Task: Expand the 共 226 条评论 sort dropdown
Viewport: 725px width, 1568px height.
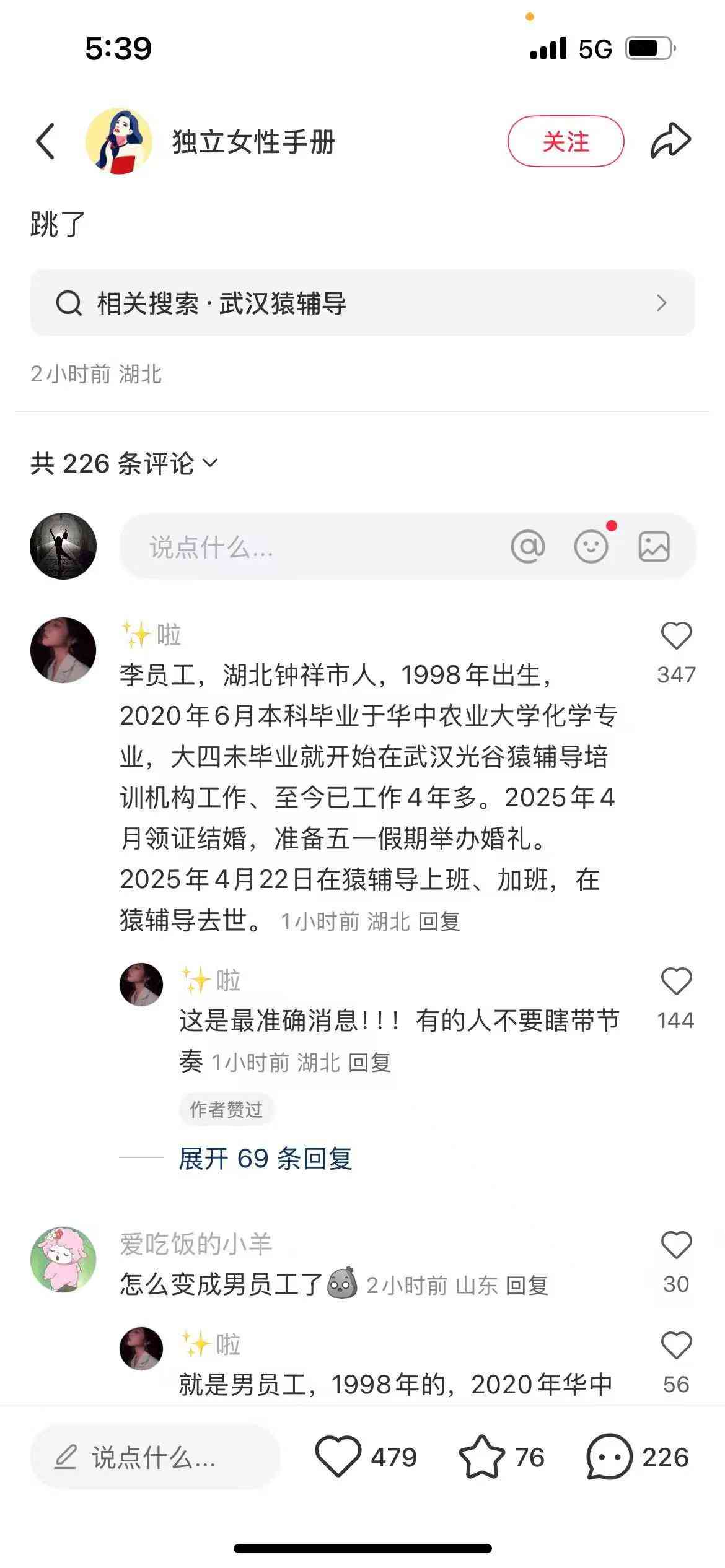Action: (x=125, y=463)
